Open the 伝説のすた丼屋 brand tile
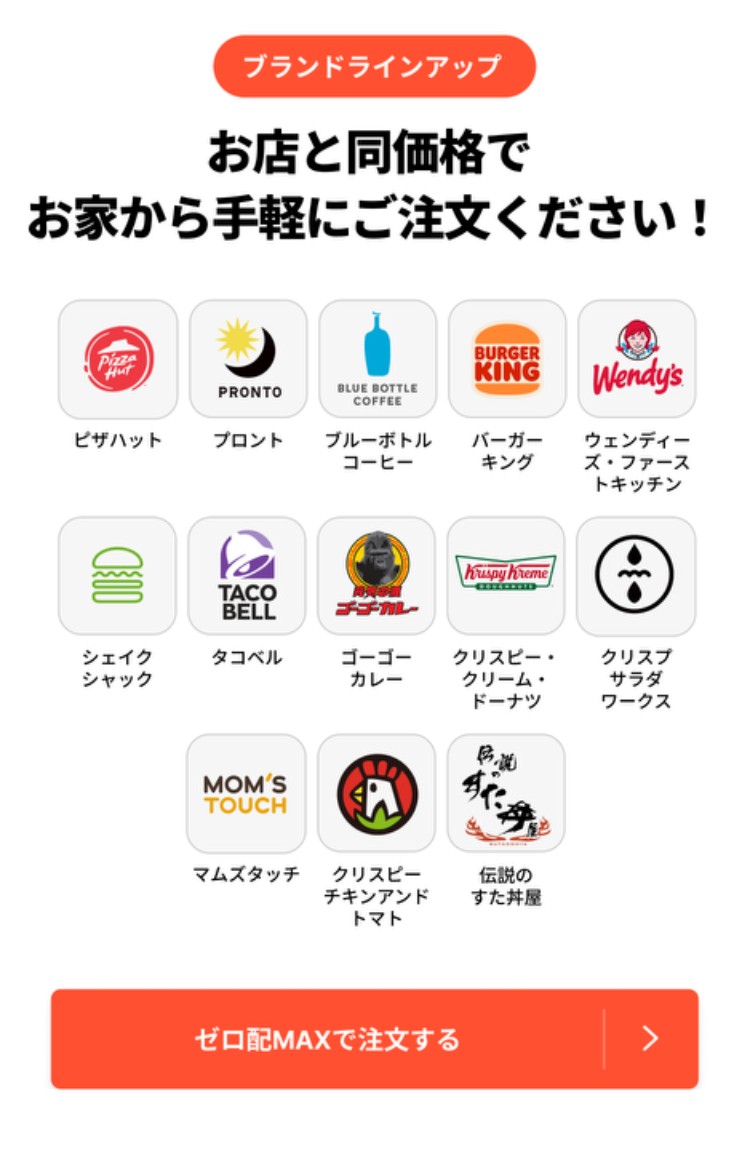The image size is (750, 1160). [506, 793]
